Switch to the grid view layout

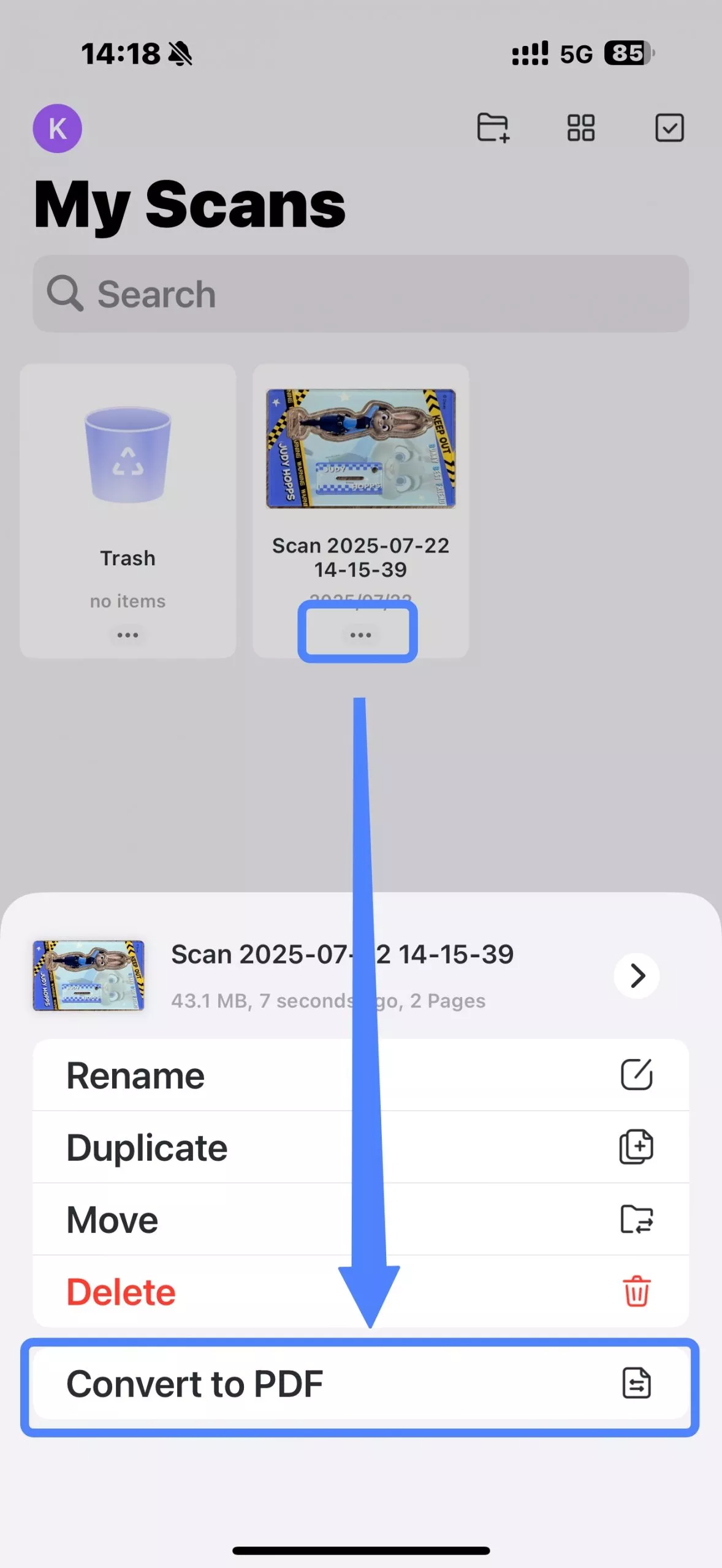[x=580, y=128]
